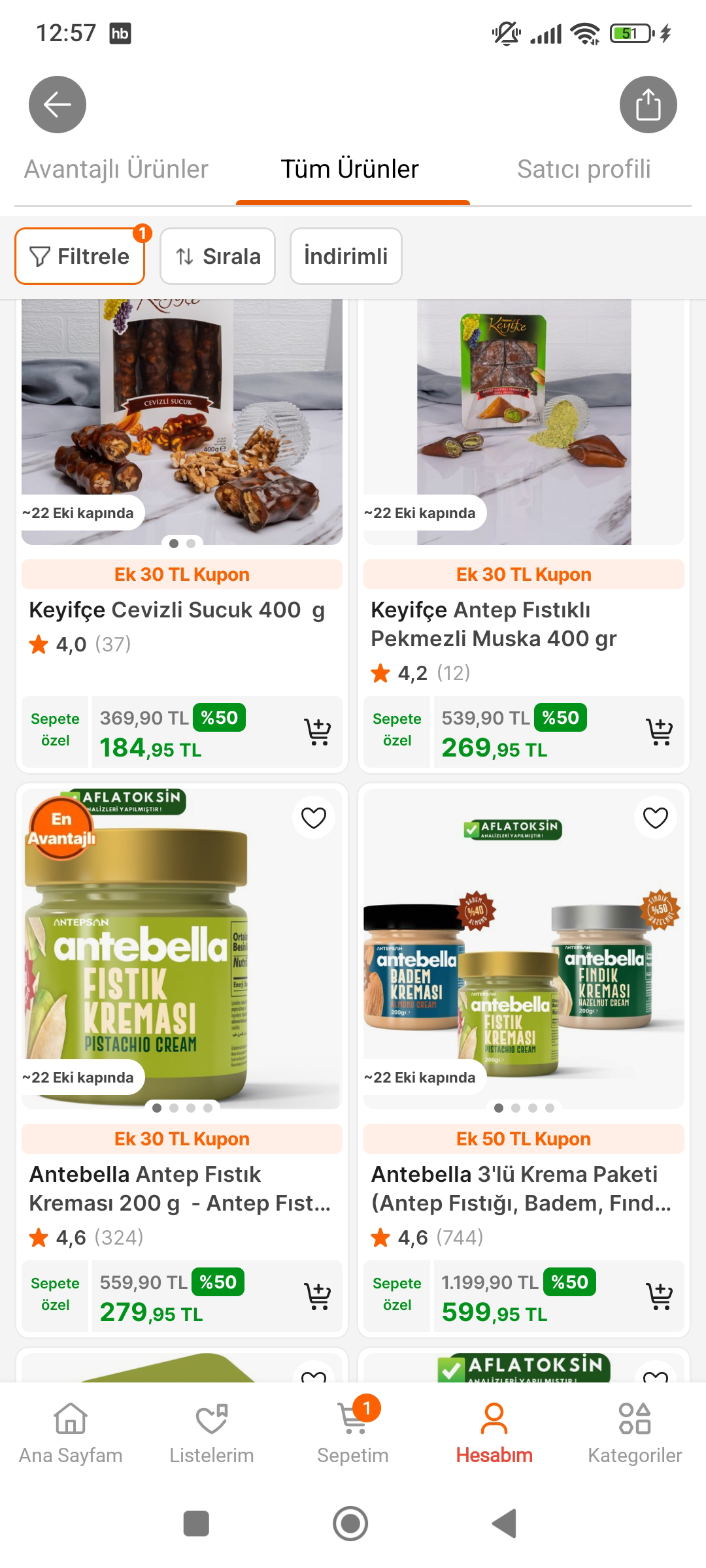Image resolution: width=706 pixels, height=1568 pixels.
Task: Open the Sırala sorting options
Action: point(218,256)
